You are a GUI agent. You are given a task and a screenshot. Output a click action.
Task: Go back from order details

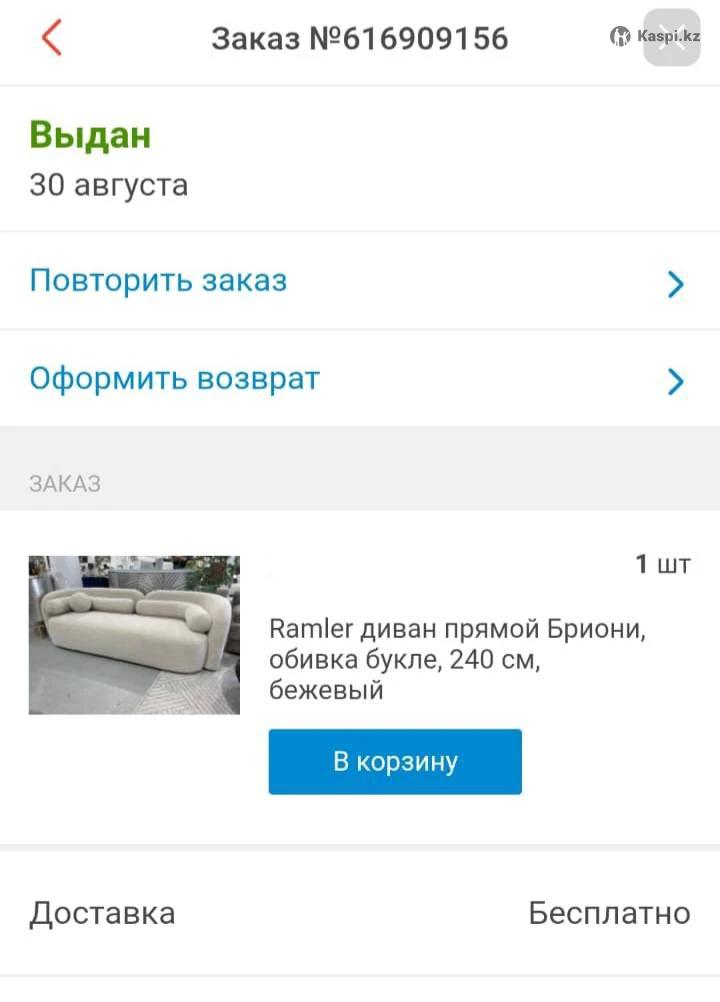(x=52, y=38)
